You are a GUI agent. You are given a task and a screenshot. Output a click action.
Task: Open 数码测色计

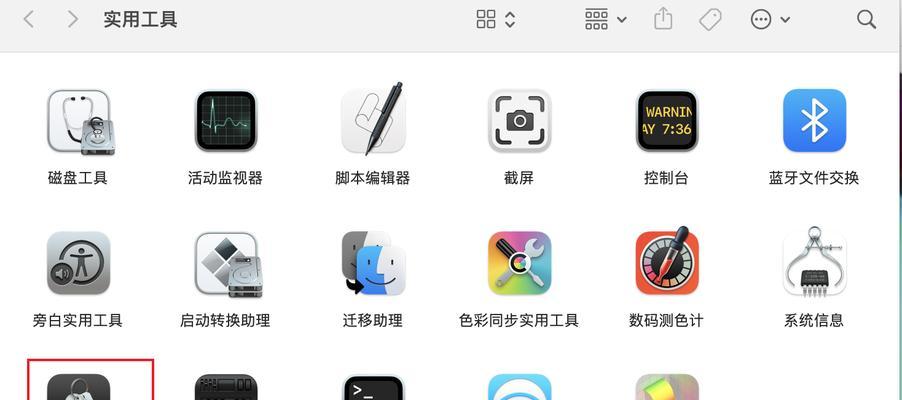click(x=666, y=264)
